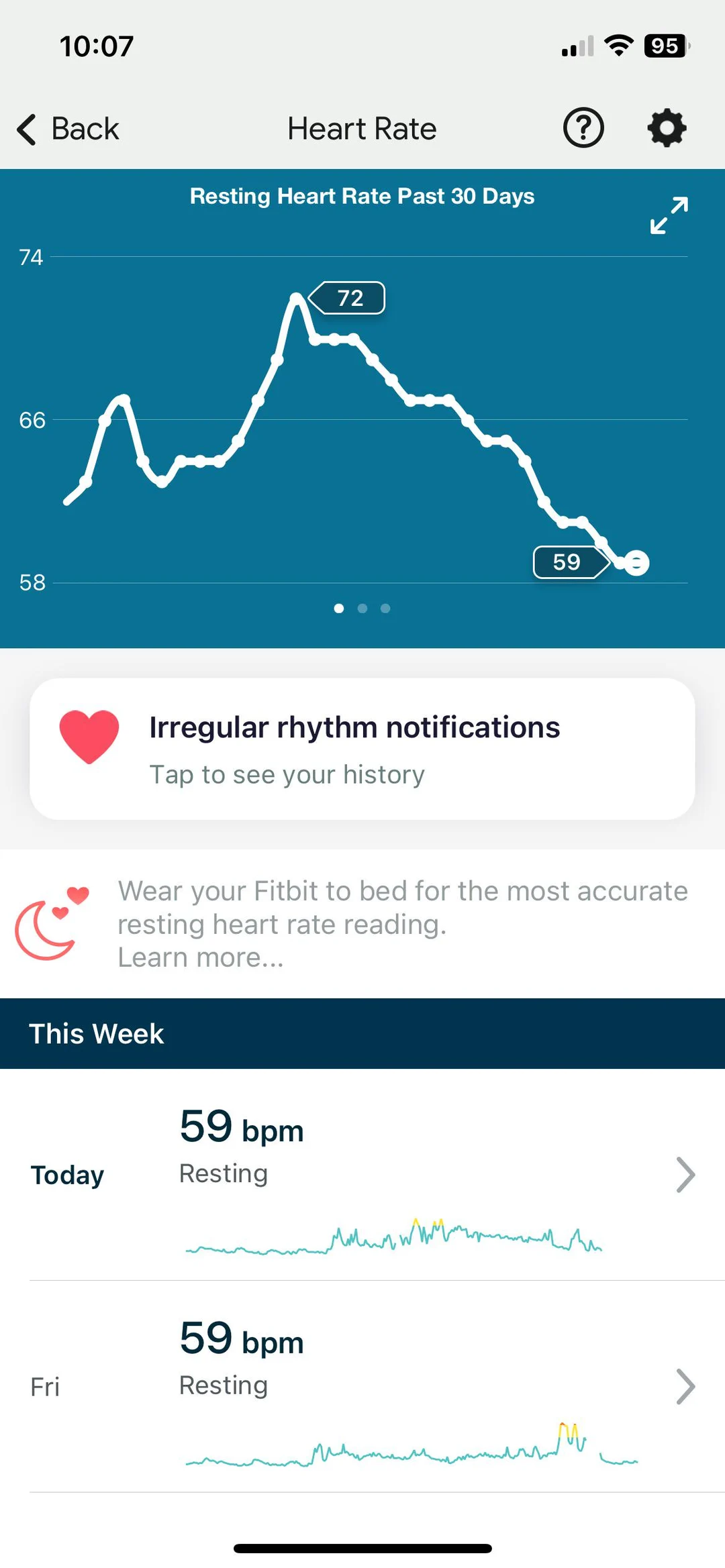Screen dimensions: 725x1568
Task: Open details for Today's resting rate
Action: (686, 1174)
